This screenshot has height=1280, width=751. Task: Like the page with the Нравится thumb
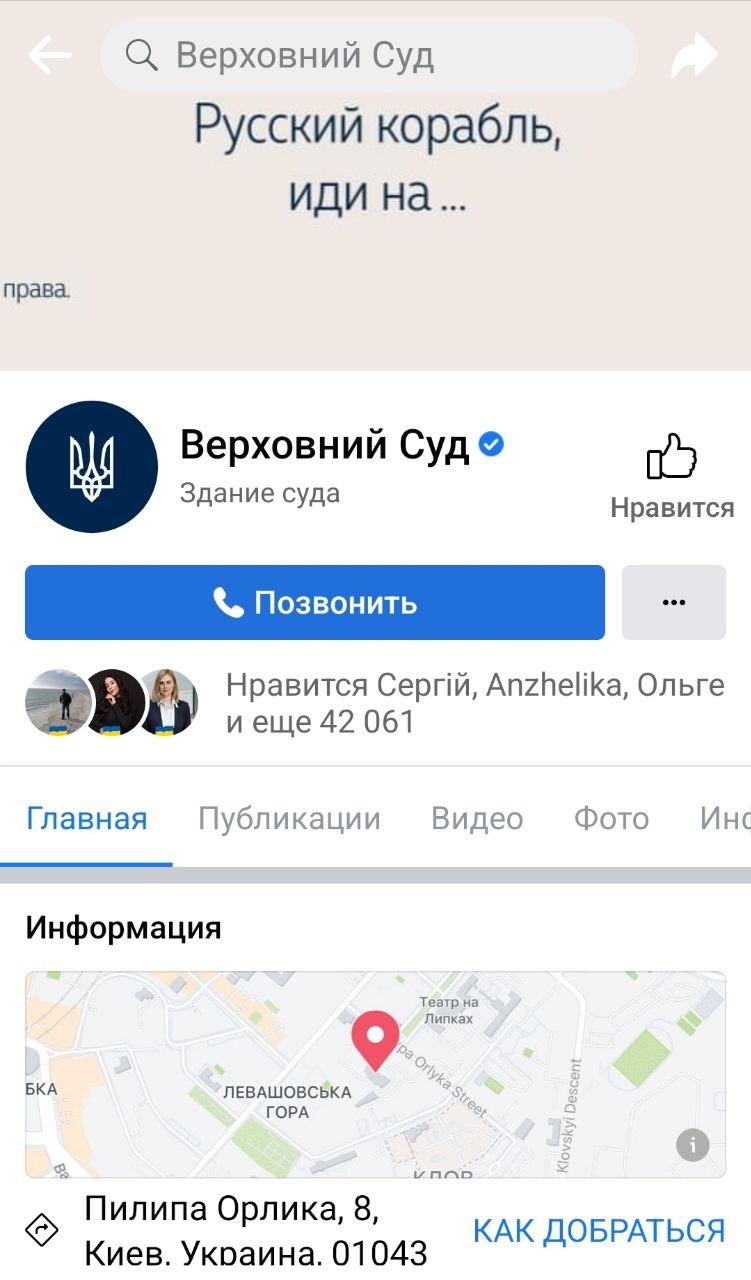(x=672, y=476)
